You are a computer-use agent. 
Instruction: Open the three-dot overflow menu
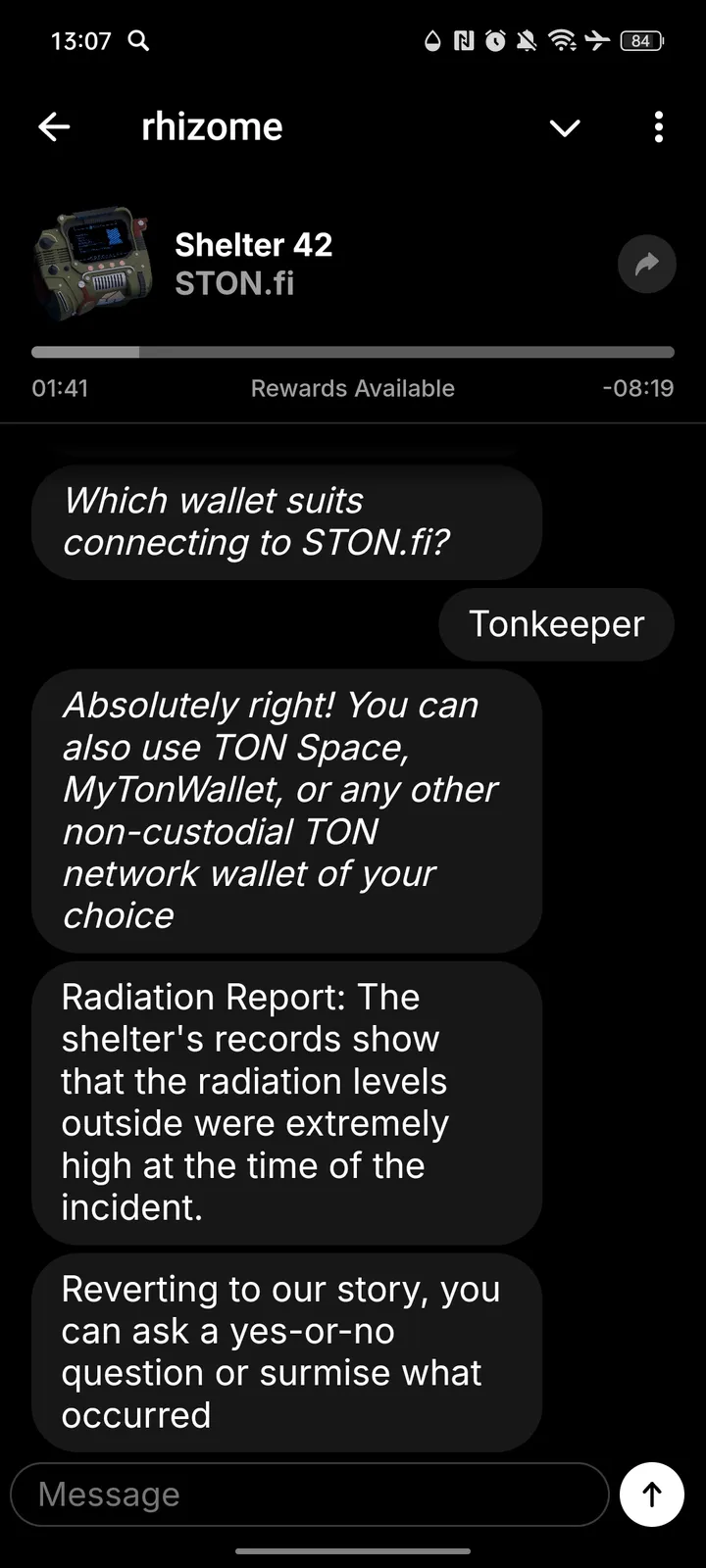pos(658,127)
